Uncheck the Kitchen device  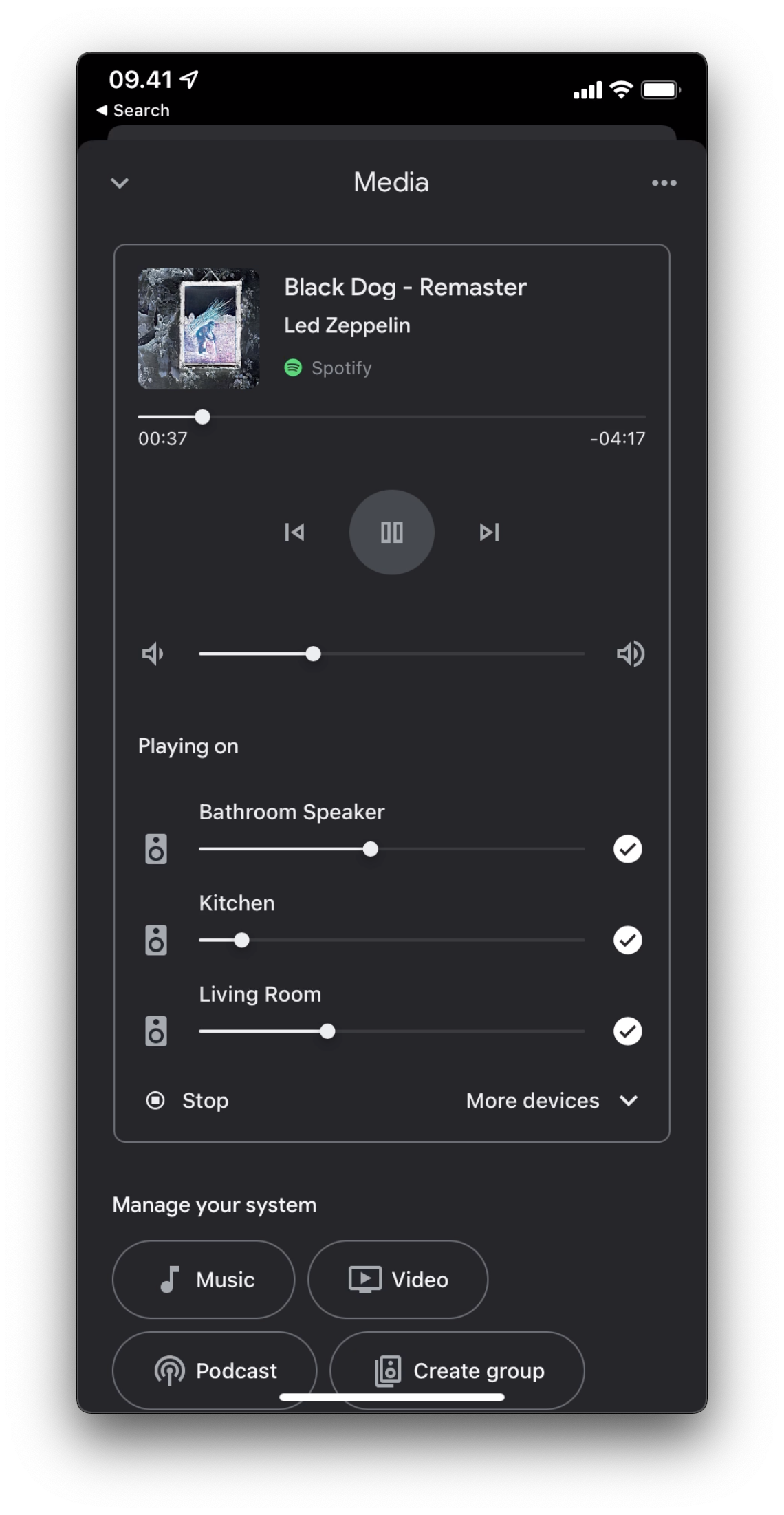click(x=627, y=941)
